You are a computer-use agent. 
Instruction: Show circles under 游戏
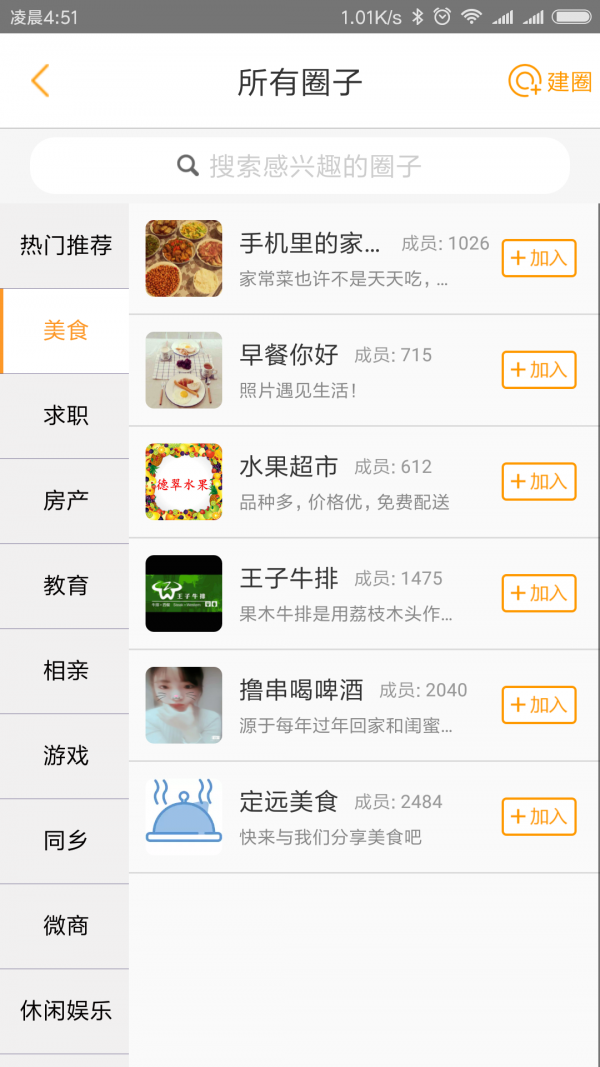(x=66, y=756)
